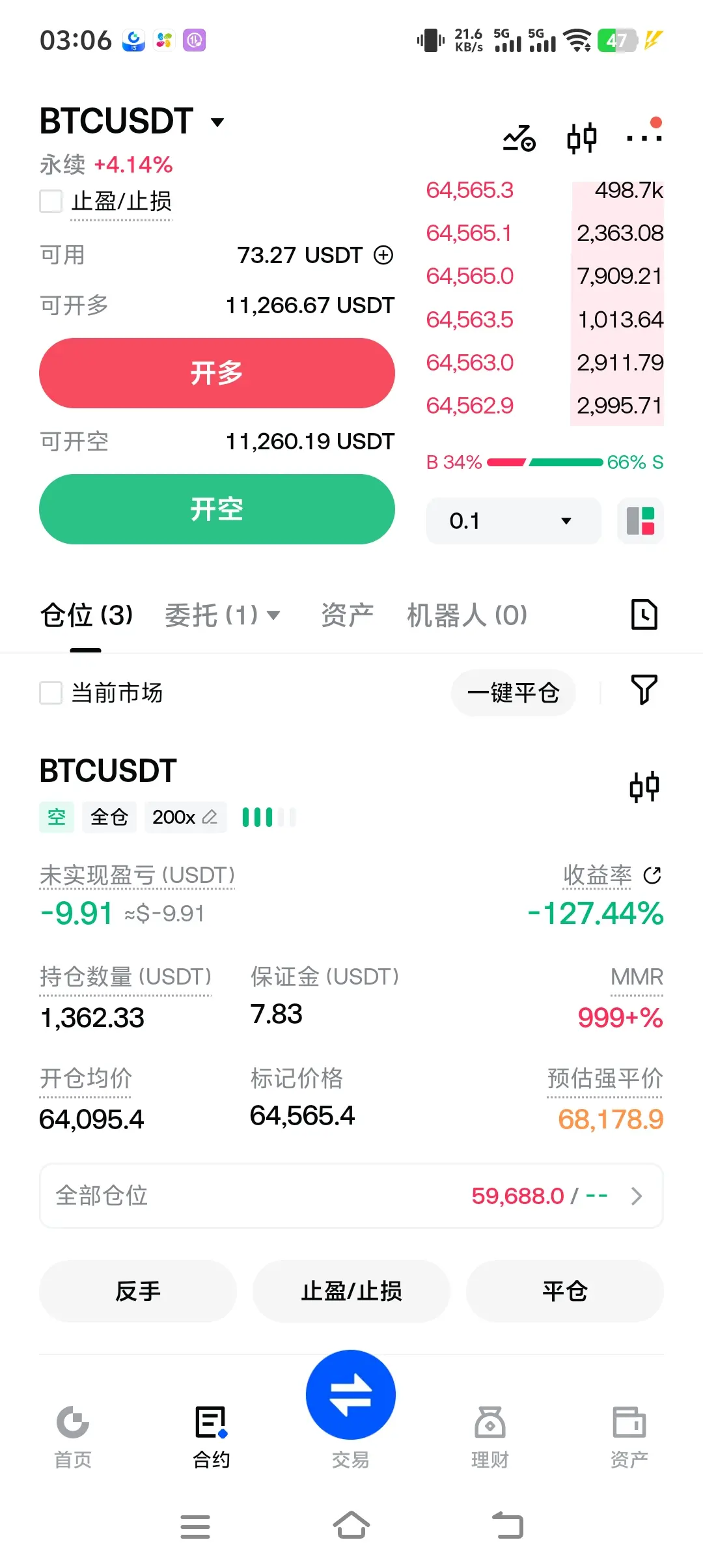Check the 当前市场 checkbox
The width and height of the screenshot is (703, 1568).
pyautogui.click(x=51, y=693)
